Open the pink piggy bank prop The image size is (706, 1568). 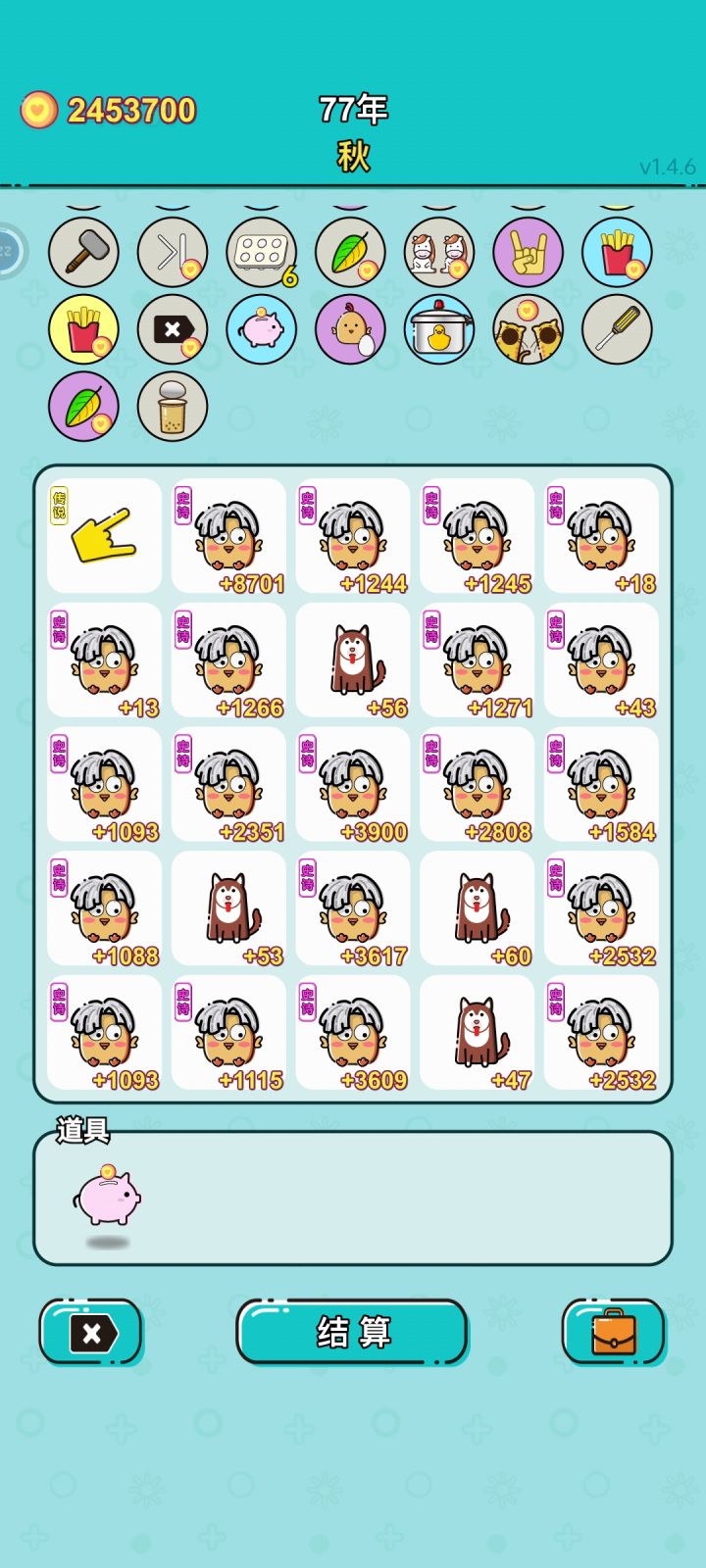[x=261, y=330]
